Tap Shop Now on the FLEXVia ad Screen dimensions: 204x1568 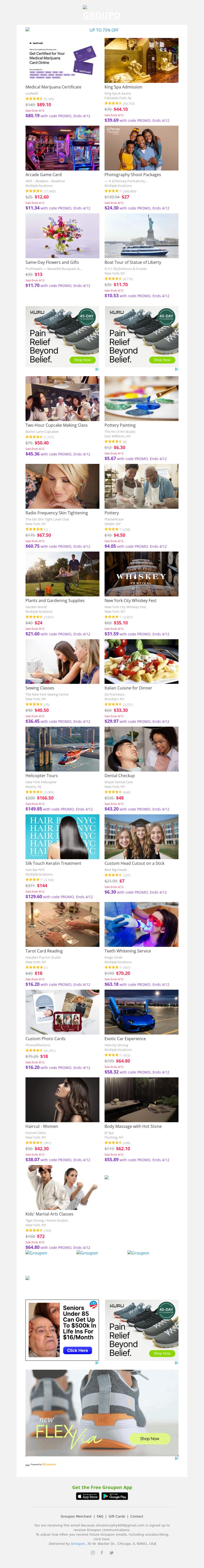[x=149, y=1439]
